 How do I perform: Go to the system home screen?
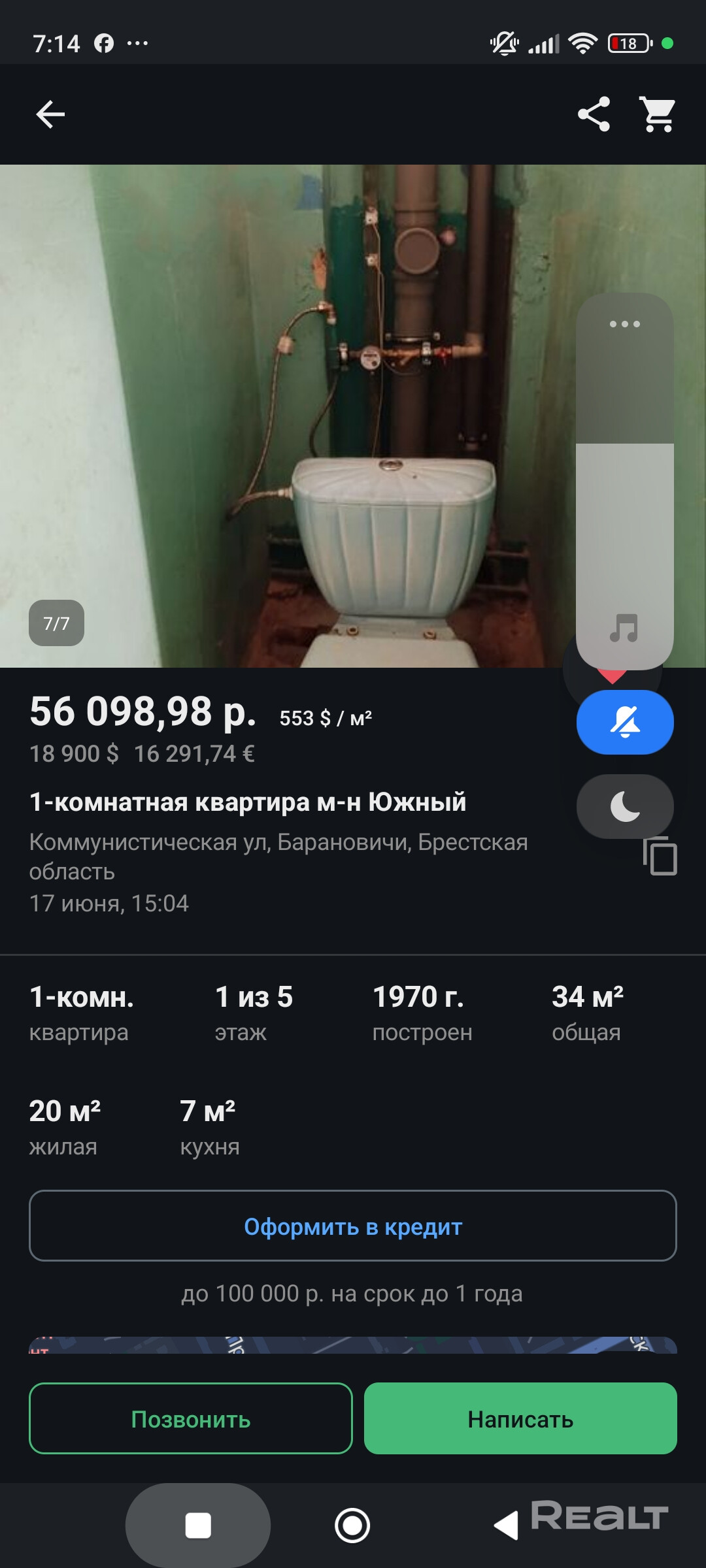[352, 1526]
